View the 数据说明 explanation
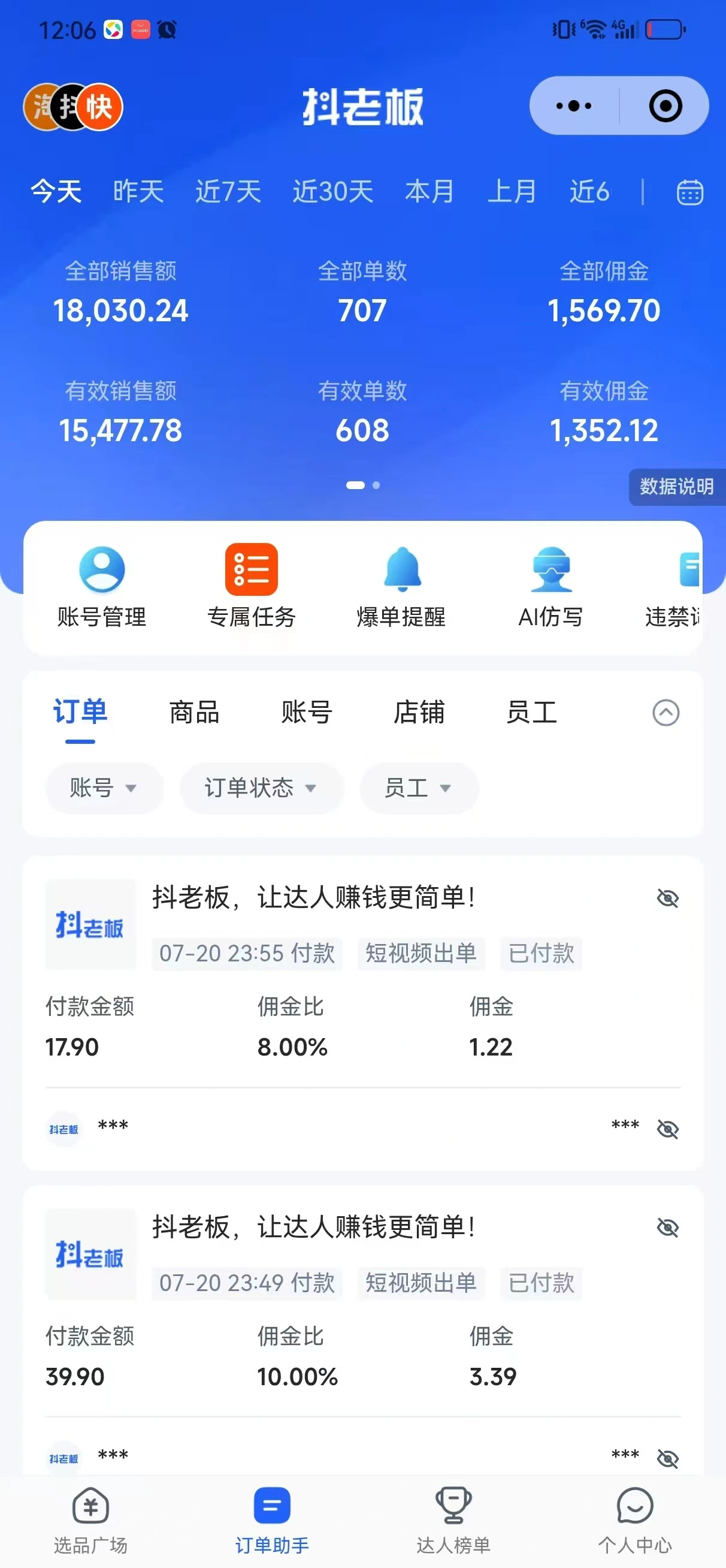 [x=676, y=486]
